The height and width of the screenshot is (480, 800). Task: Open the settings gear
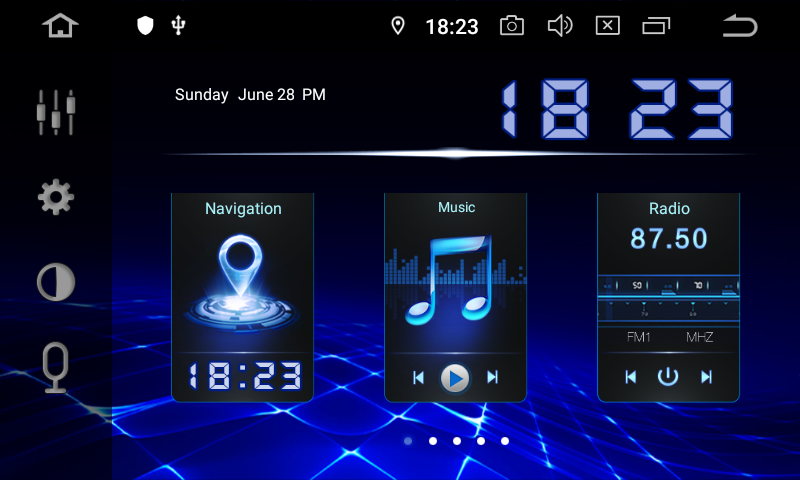point(56,197)
